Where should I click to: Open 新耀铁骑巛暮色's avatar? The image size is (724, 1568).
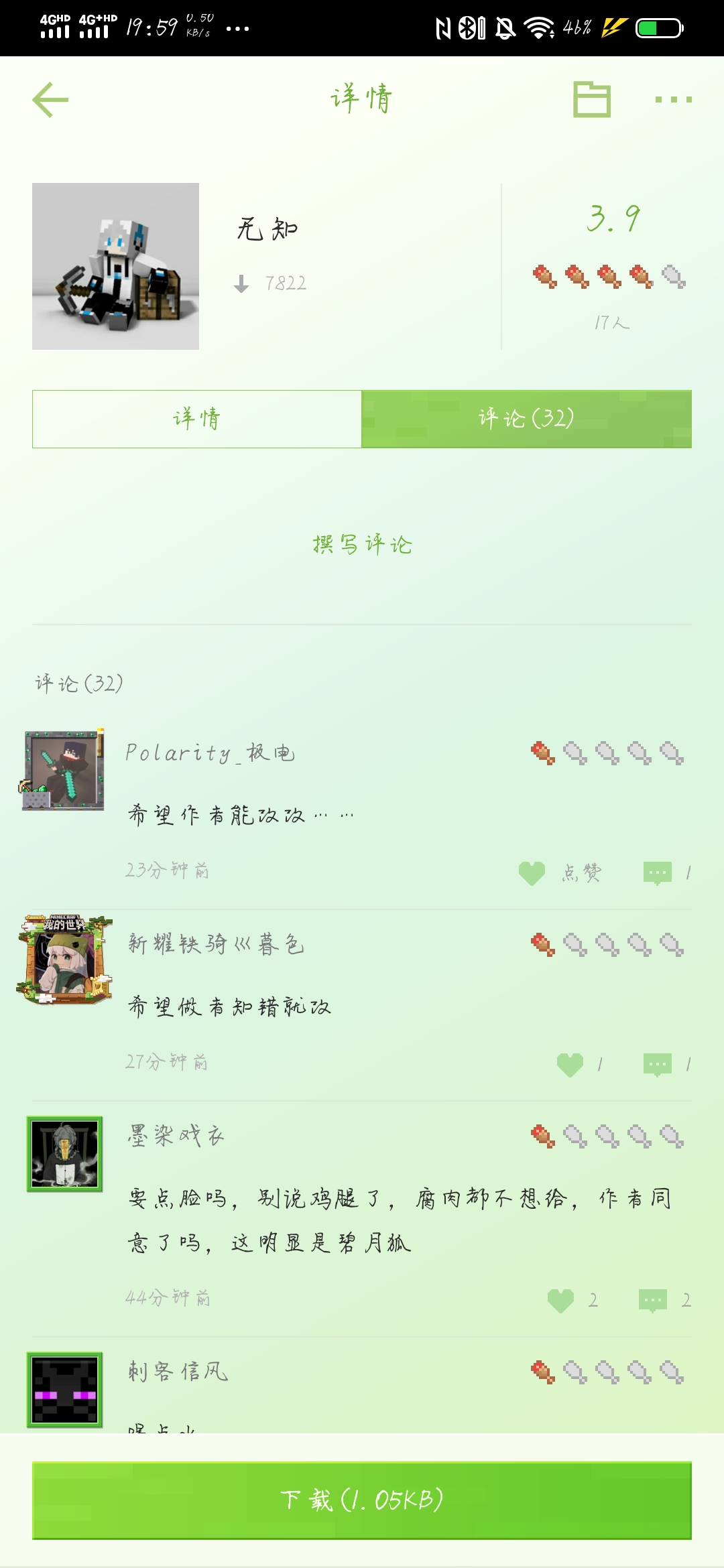(64, 960)
